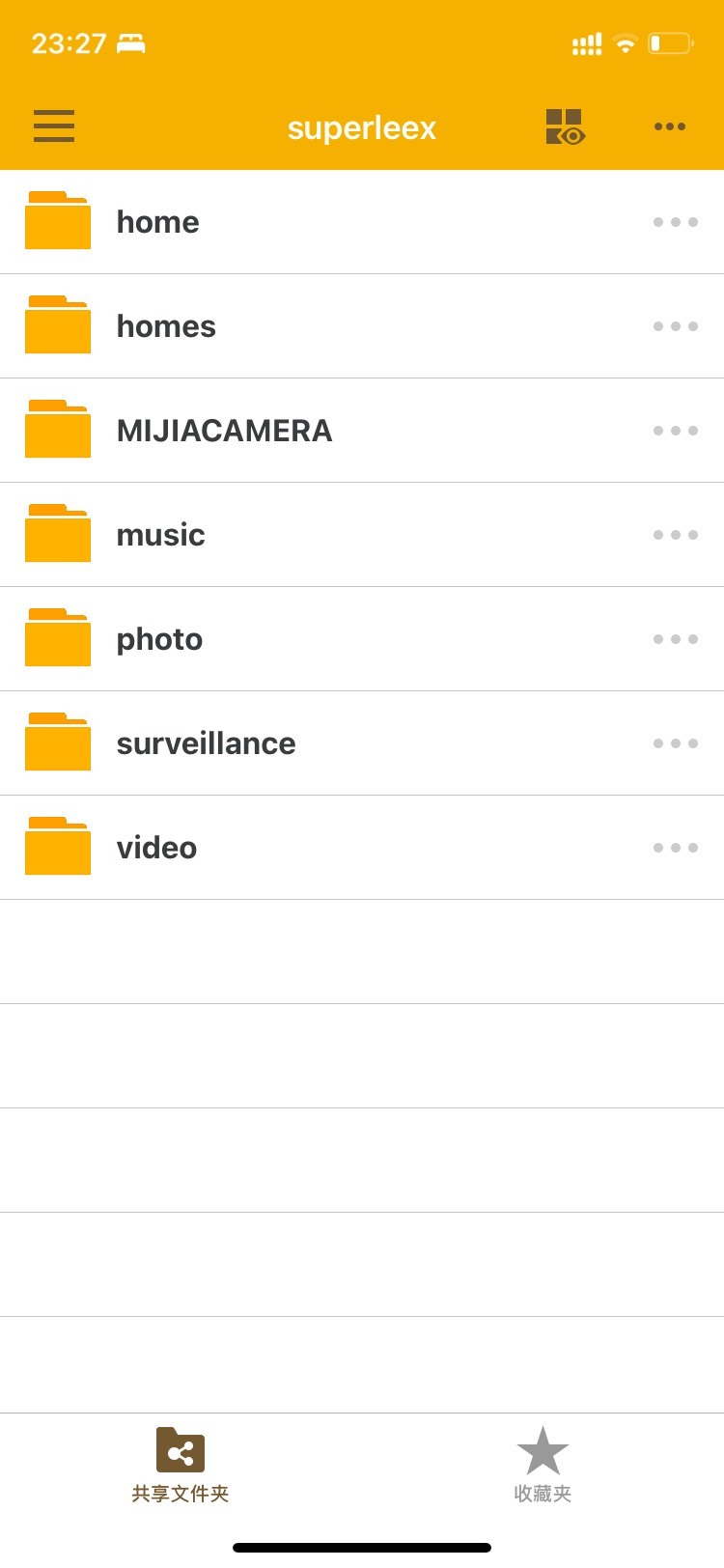The image size is (724, 1568).
Task: Show more options for video folder
Action: point(676,848)
